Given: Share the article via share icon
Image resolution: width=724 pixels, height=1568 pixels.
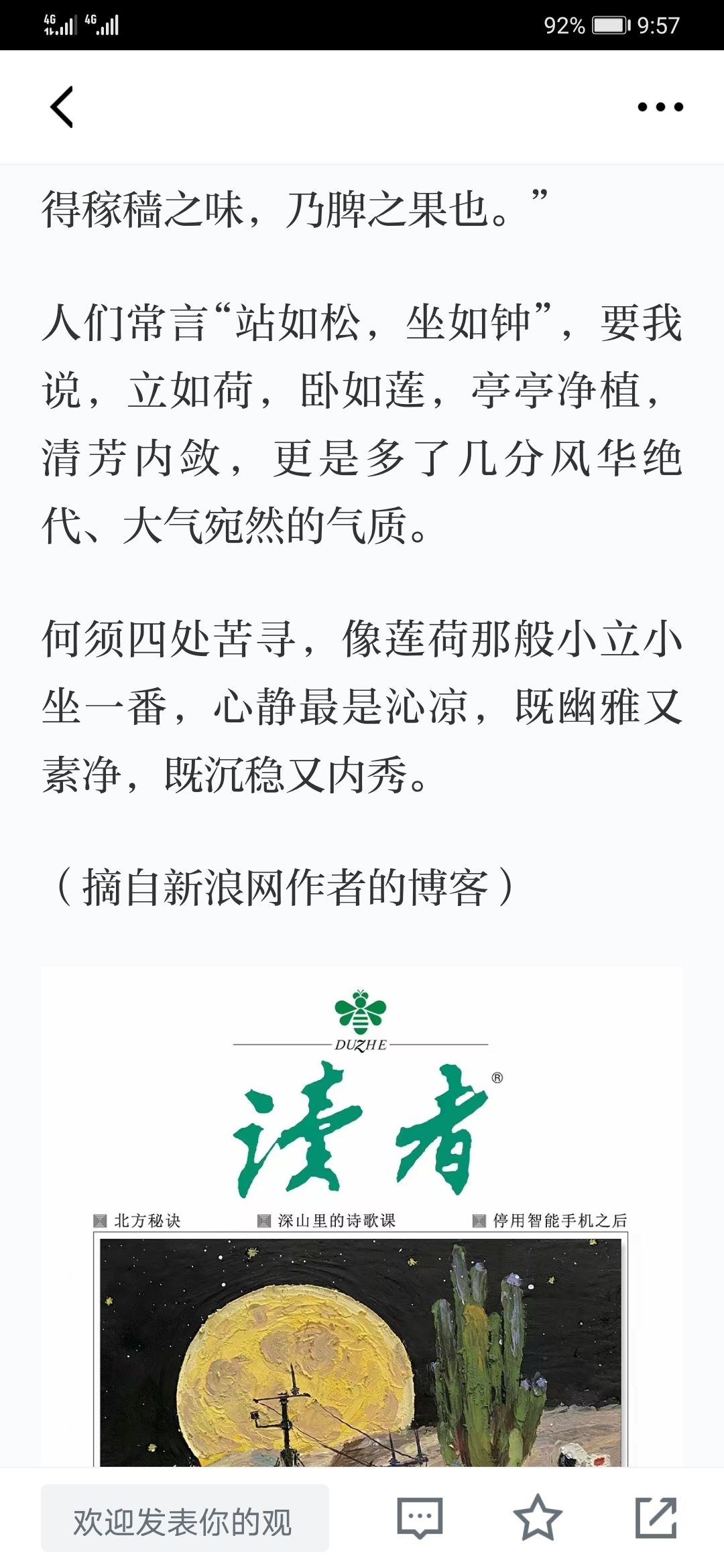Looking at the screenshot, I should click(x=656, y=1518).
